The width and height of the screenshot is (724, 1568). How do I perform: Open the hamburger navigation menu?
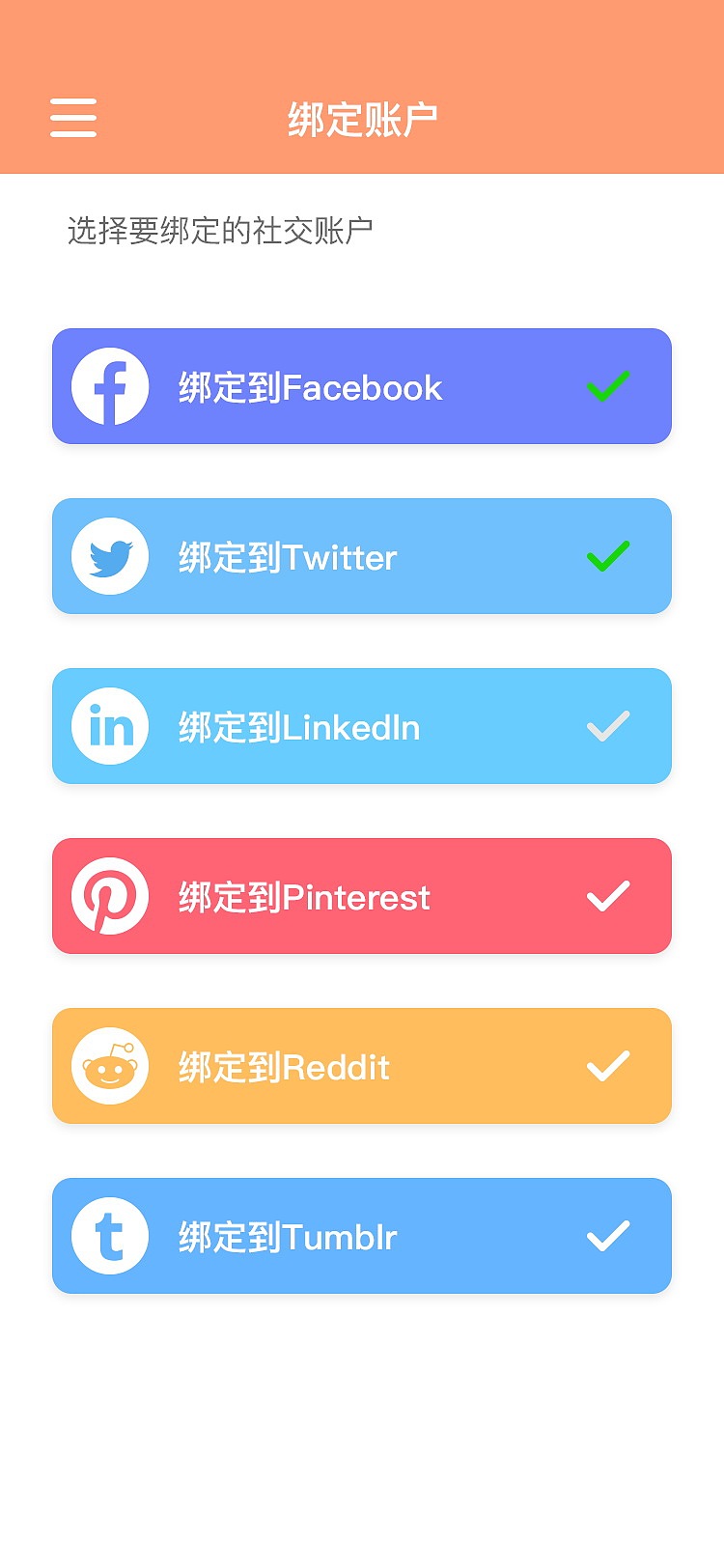pos(72,116)
